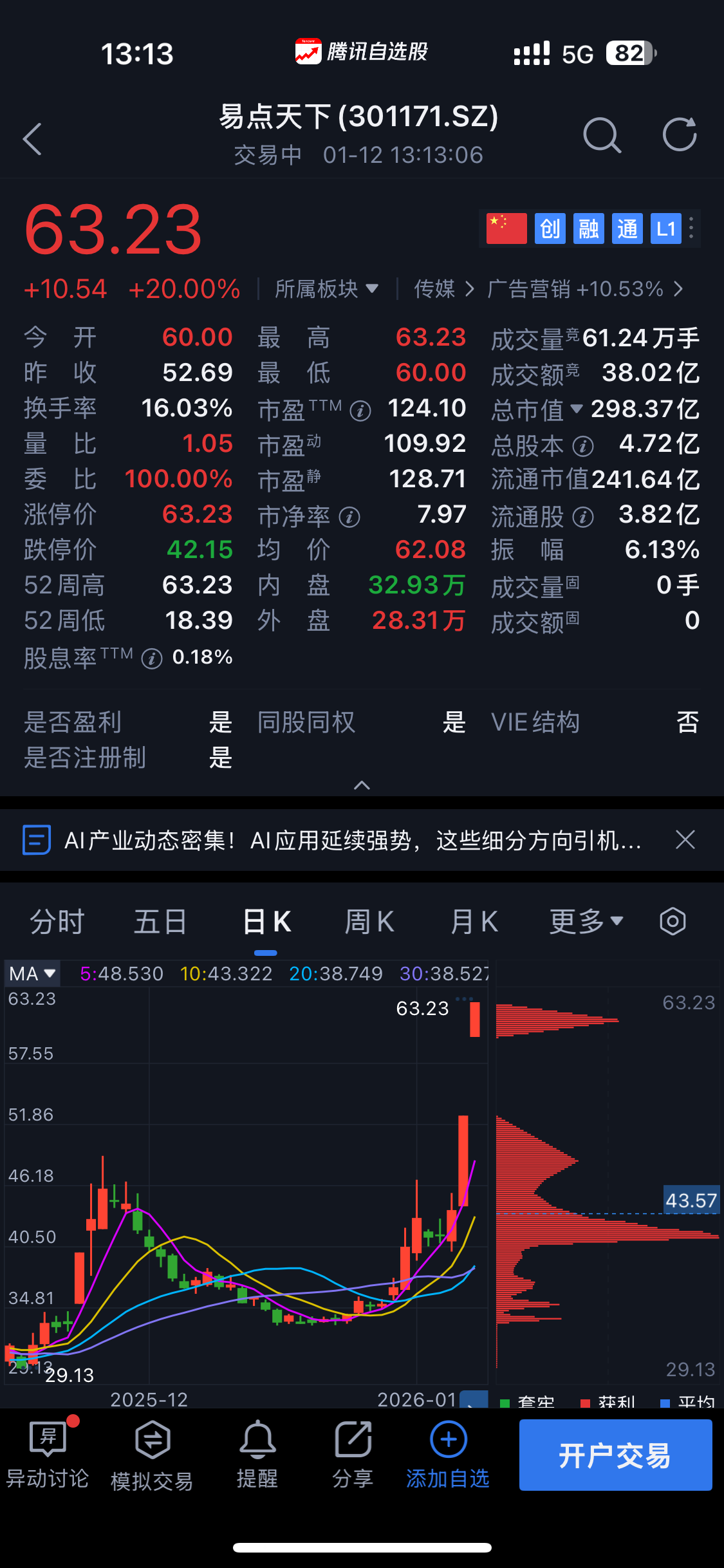Expand the 更多 chart period dropdown
This screenshot has height=1568, width=724.
point(586,922)
